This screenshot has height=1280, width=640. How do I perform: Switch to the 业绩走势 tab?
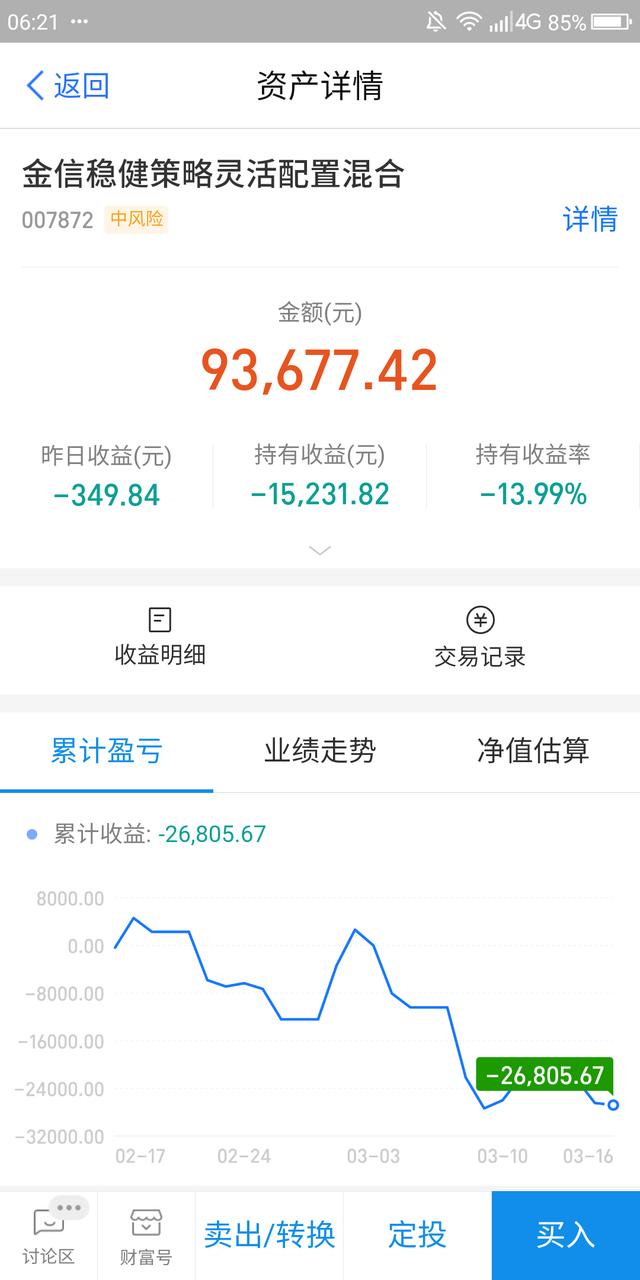pos(320,751)
